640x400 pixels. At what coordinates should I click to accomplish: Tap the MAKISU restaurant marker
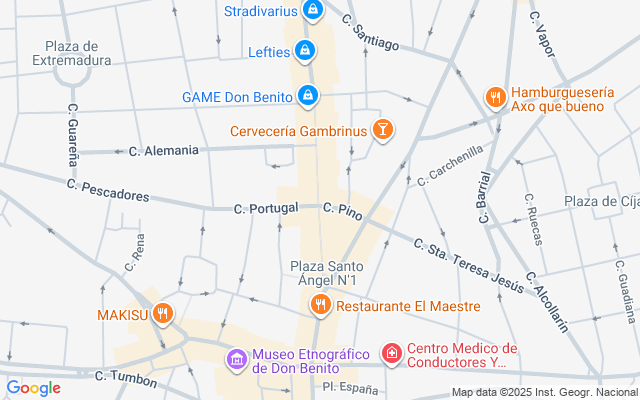(x=165, y=314)
